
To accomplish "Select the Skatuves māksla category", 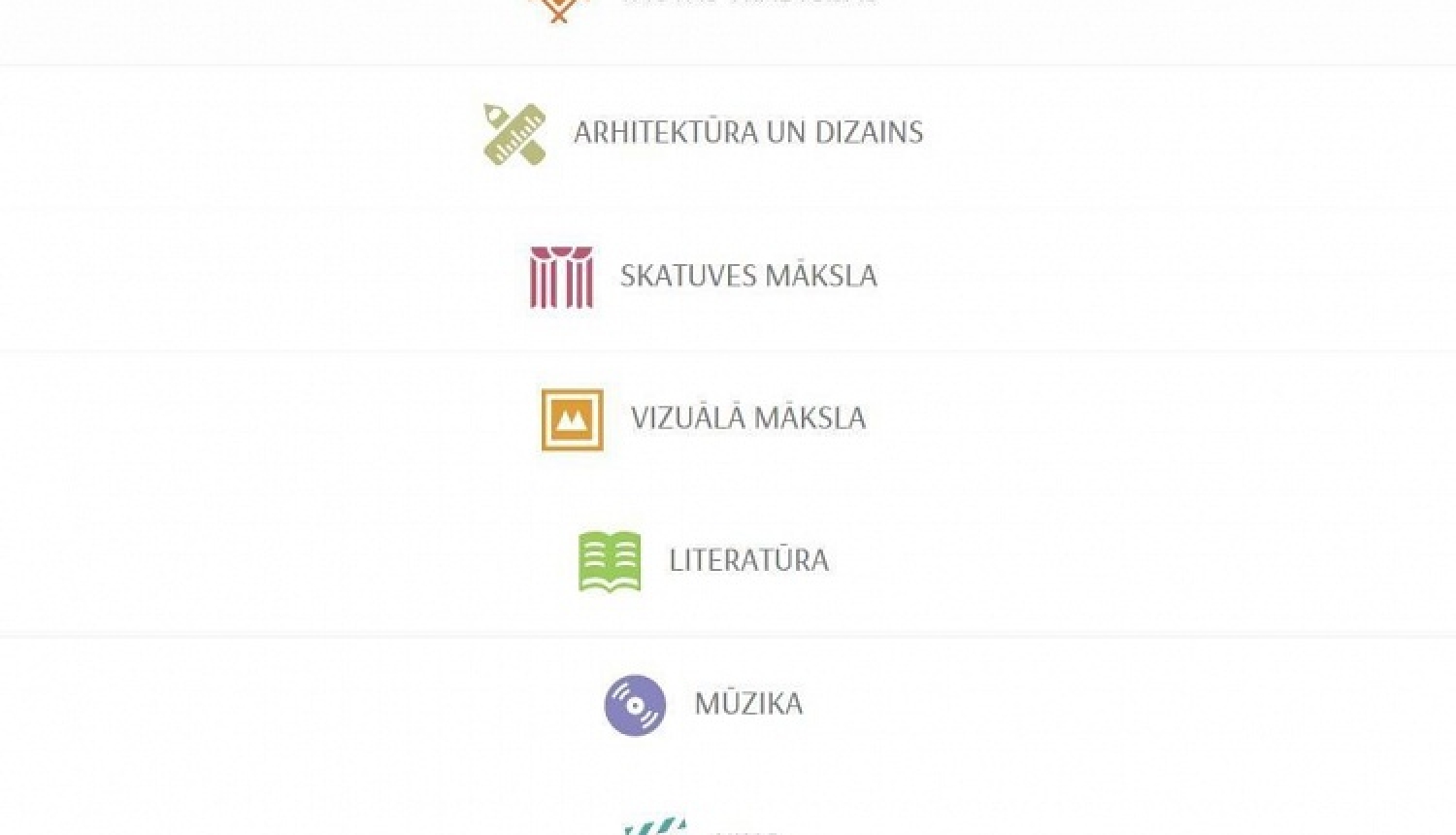I will [x=747, y=276].
